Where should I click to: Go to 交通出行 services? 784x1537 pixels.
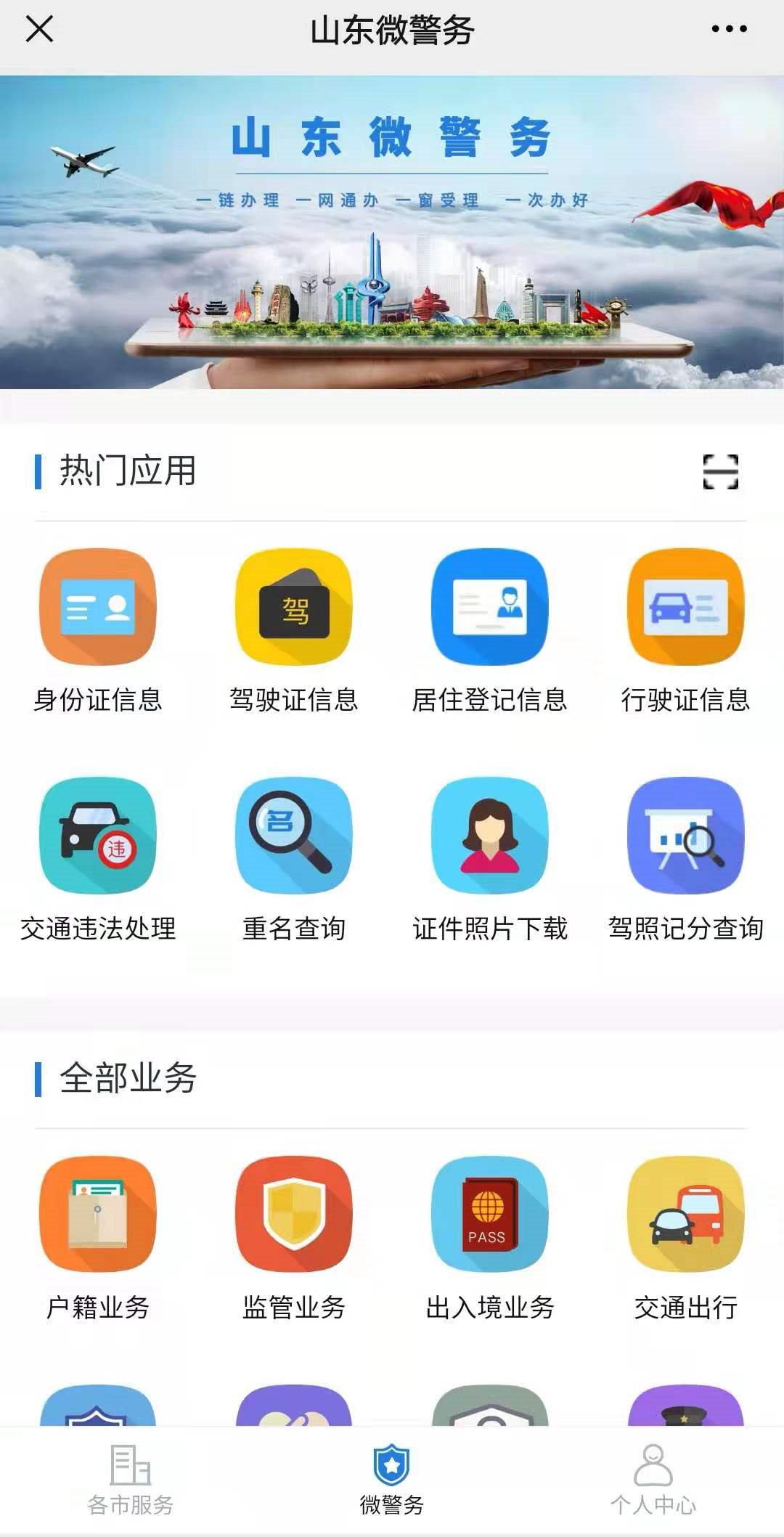[x=686, y=1214]
